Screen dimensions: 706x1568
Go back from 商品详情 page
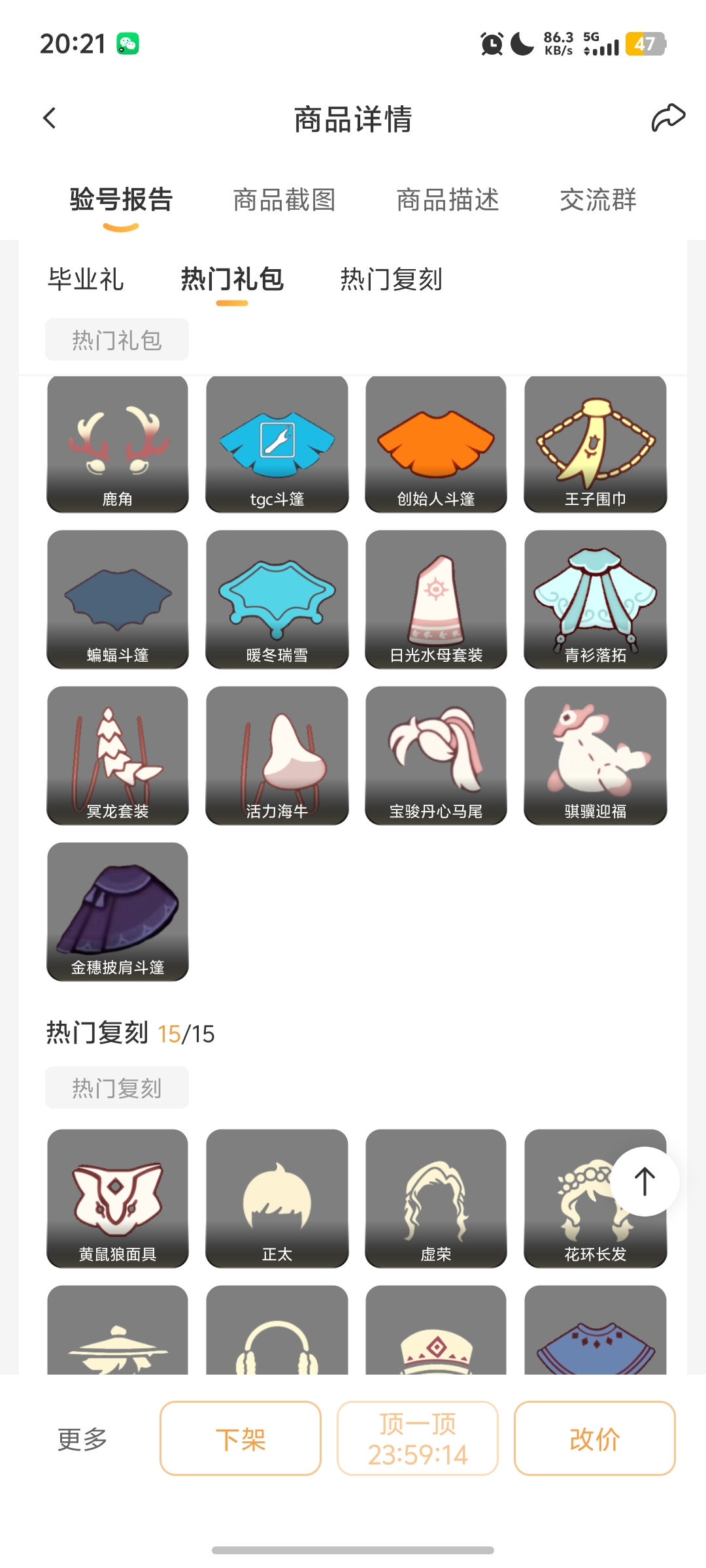click(50, 118)
